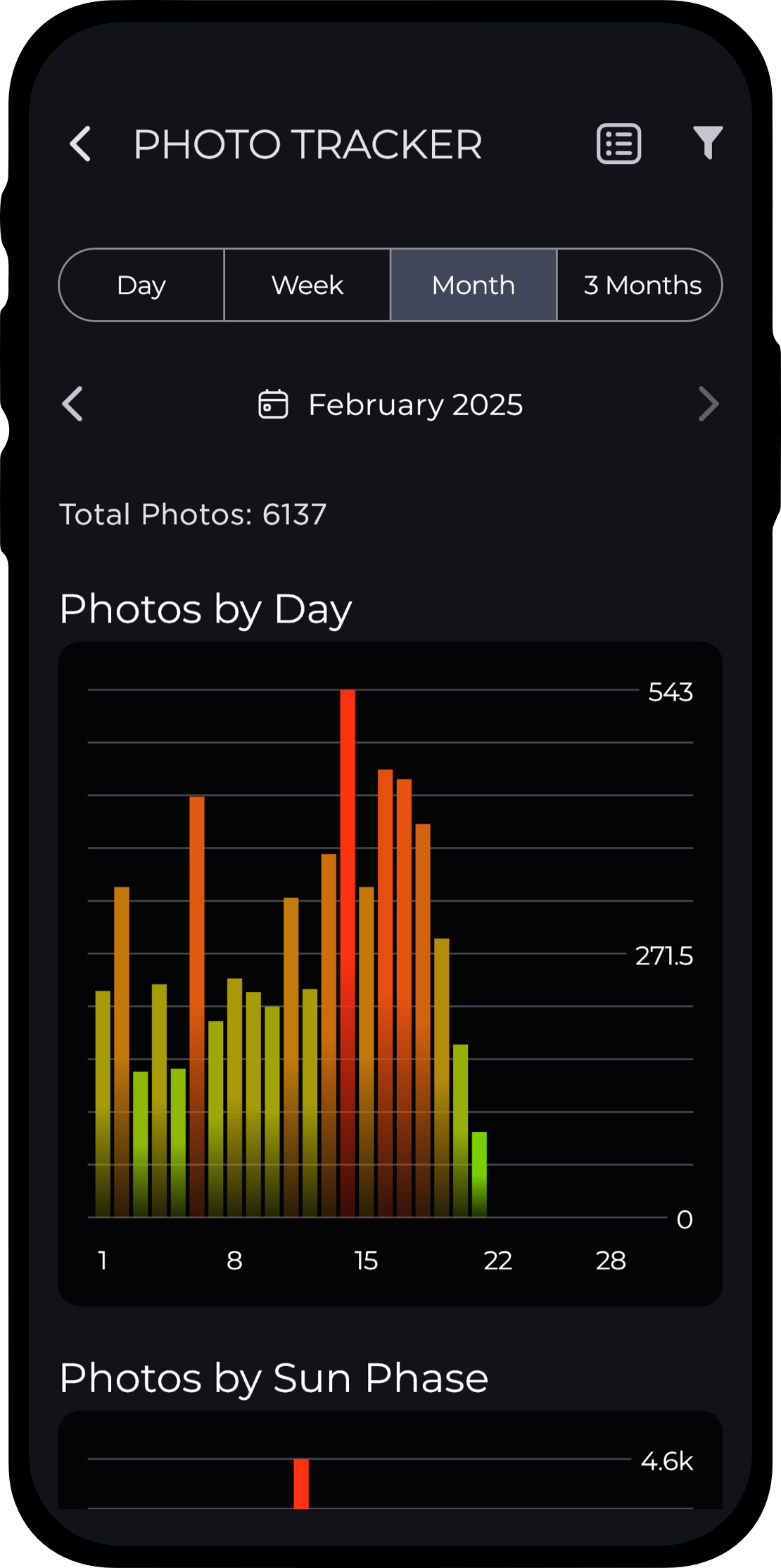Open the filter options
The image size is (781, 1568).
(708, 144)
